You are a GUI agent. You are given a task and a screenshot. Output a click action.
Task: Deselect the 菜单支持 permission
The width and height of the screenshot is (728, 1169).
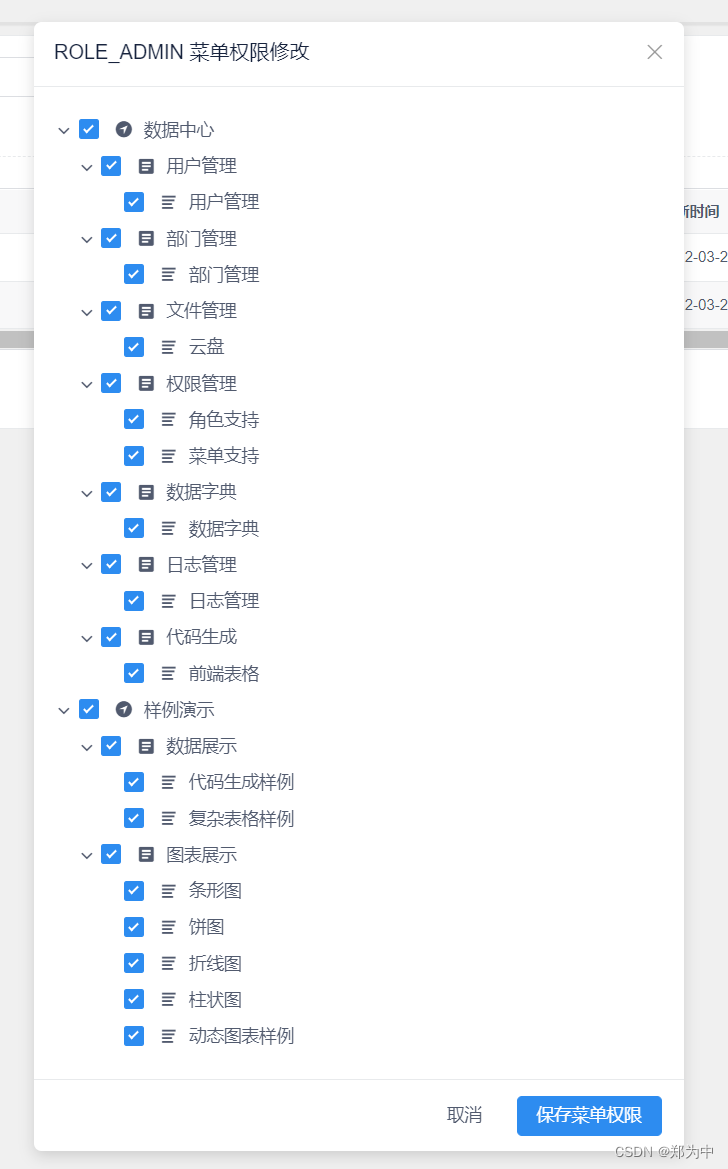(x=134, y=456)
